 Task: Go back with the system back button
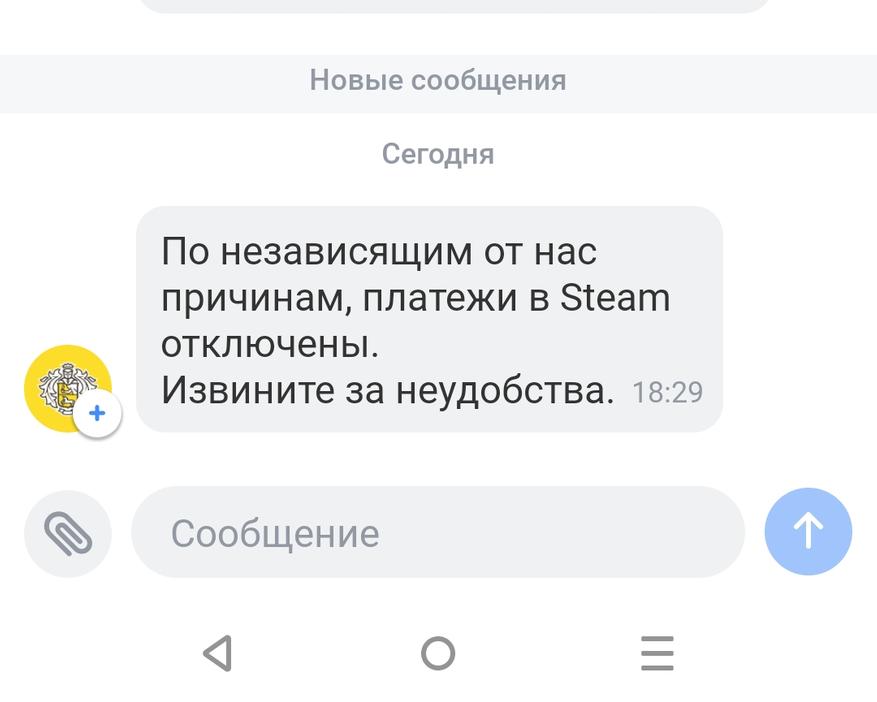218,654
